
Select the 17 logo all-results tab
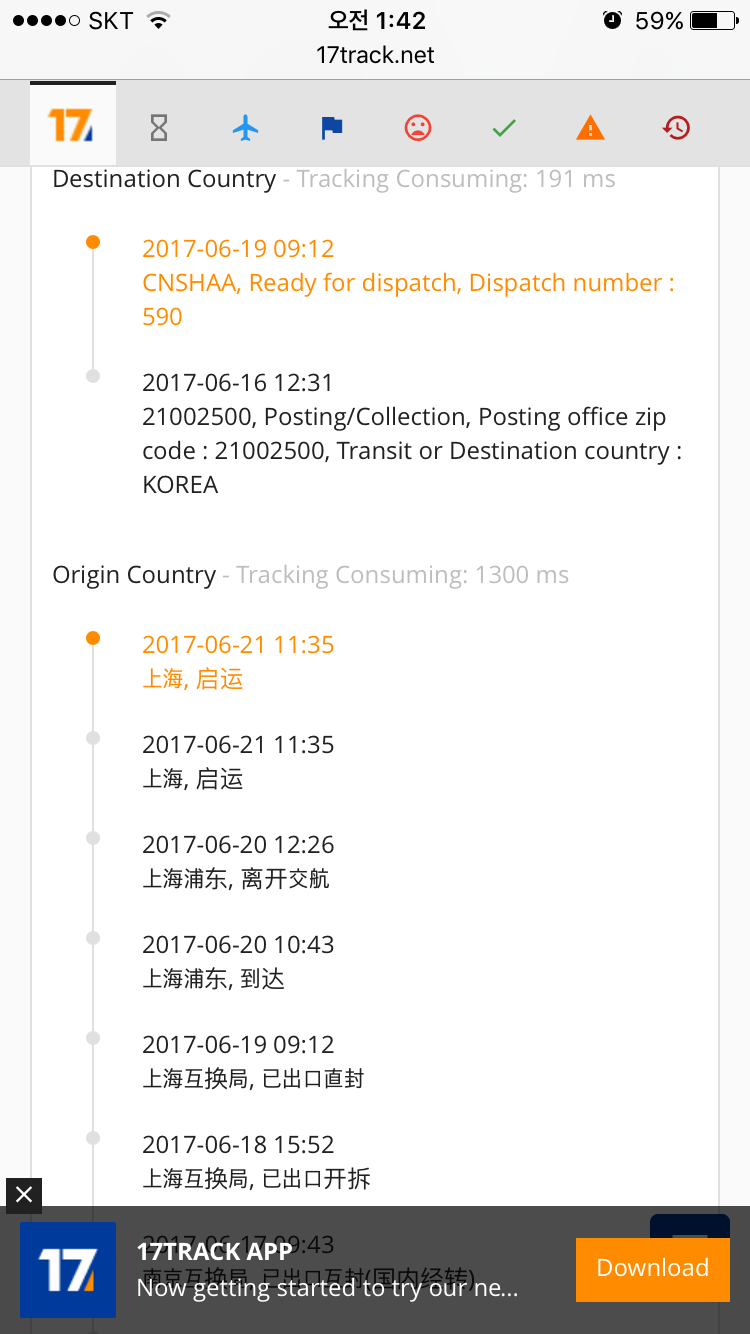coord(72,126)
